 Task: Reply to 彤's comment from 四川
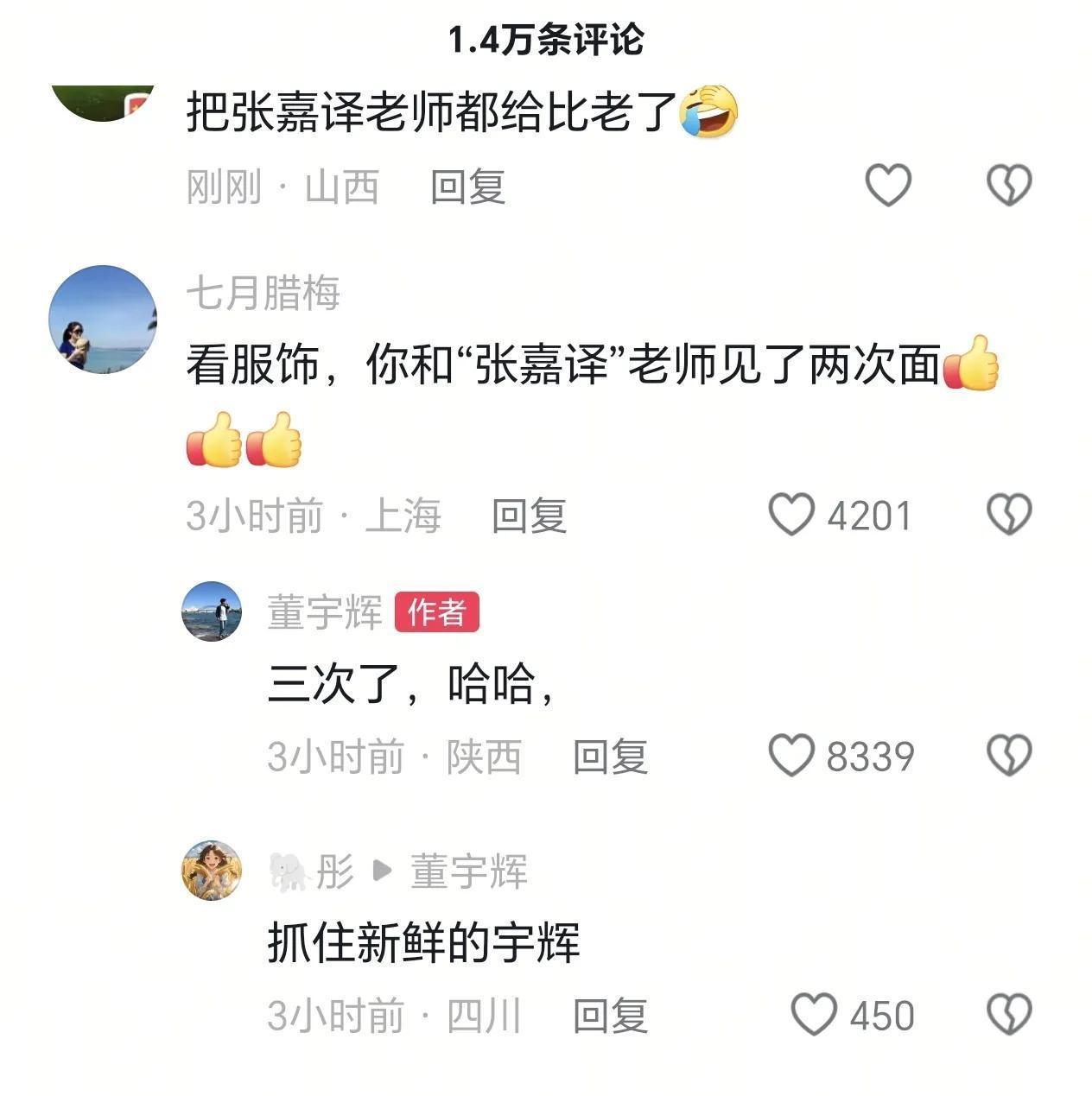click(x=610, y=1016)
